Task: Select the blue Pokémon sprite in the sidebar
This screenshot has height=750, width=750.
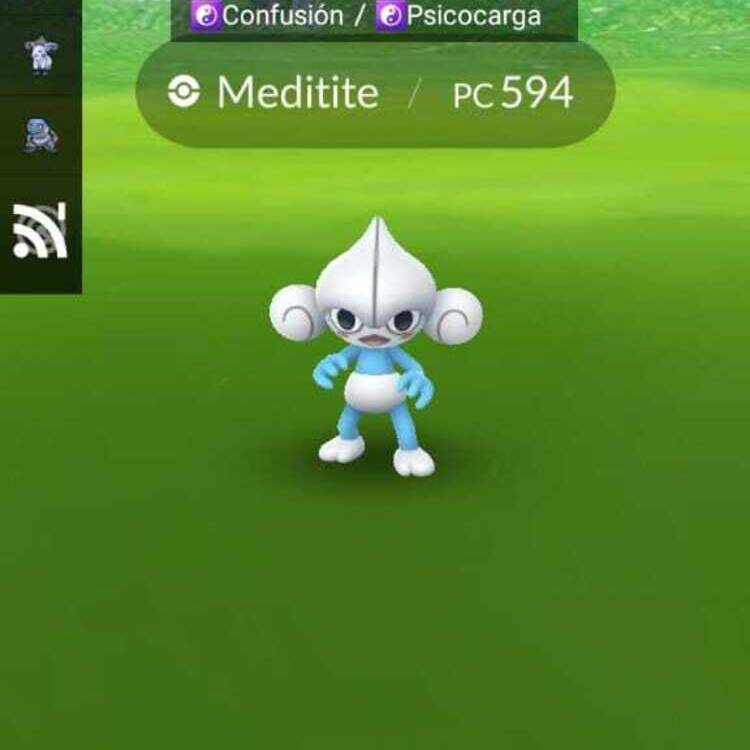Action: (x=40, y=135)
